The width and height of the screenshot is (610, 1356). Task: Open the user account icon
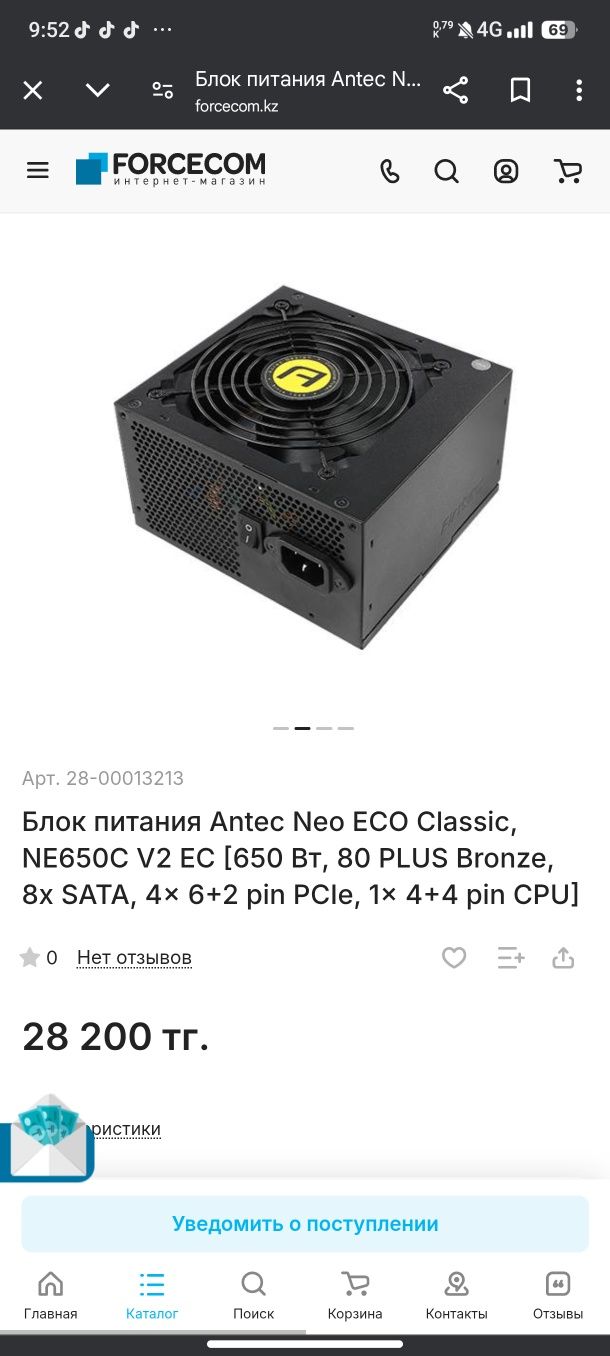[506, 172]
